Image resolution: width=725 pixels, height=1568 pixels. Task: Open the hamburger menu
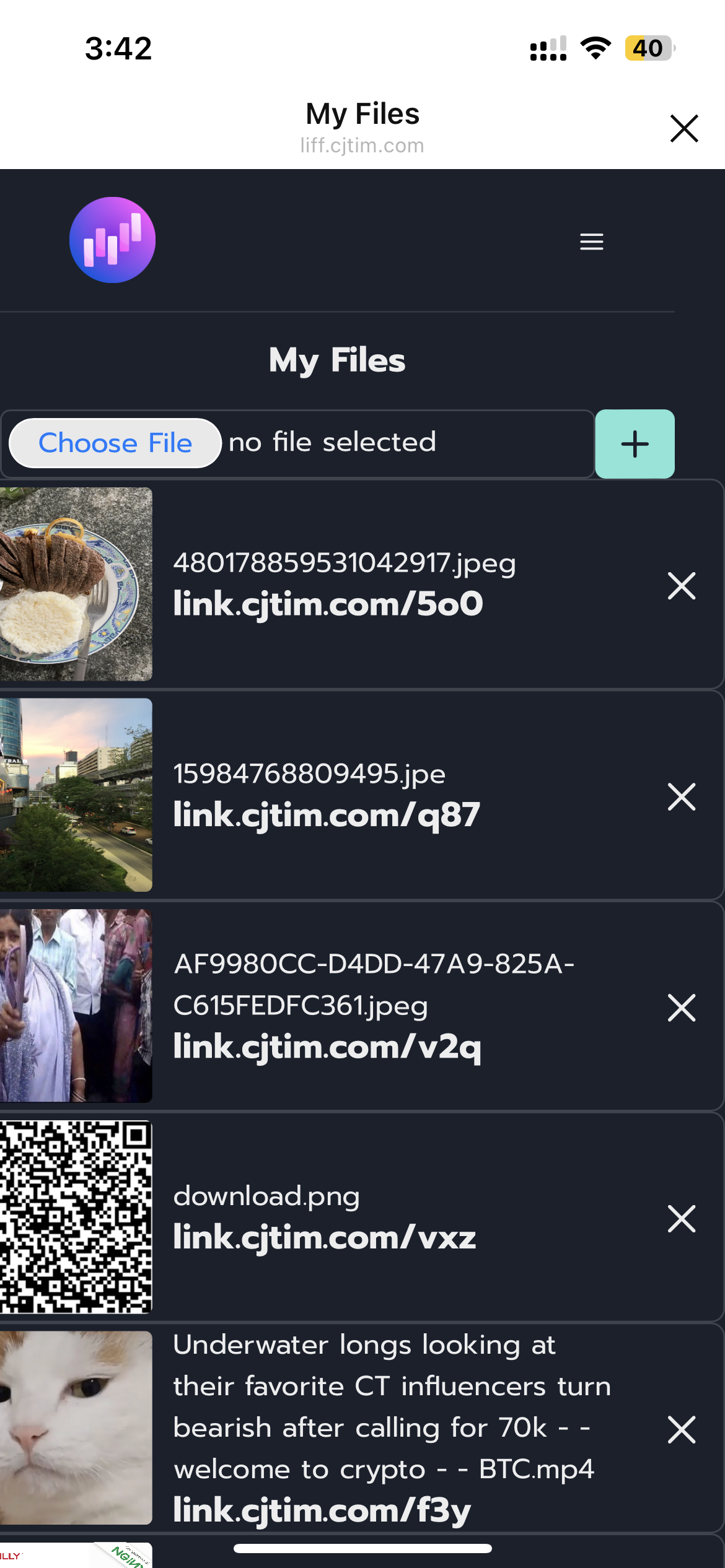pyautogui.click(x=591, y=242)
